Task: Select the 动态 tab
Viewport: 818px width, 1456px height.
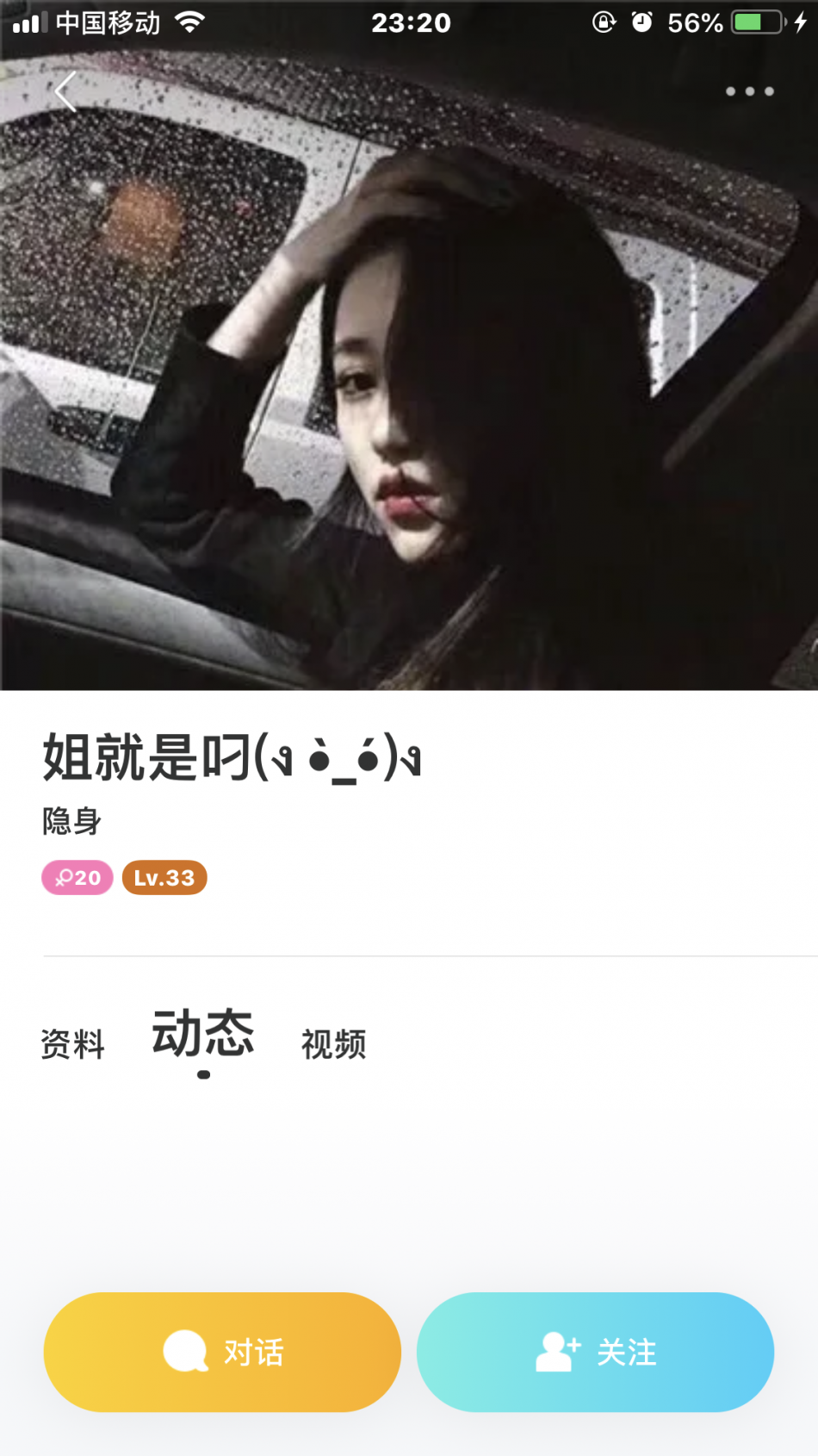Action: coord(203,1035)
